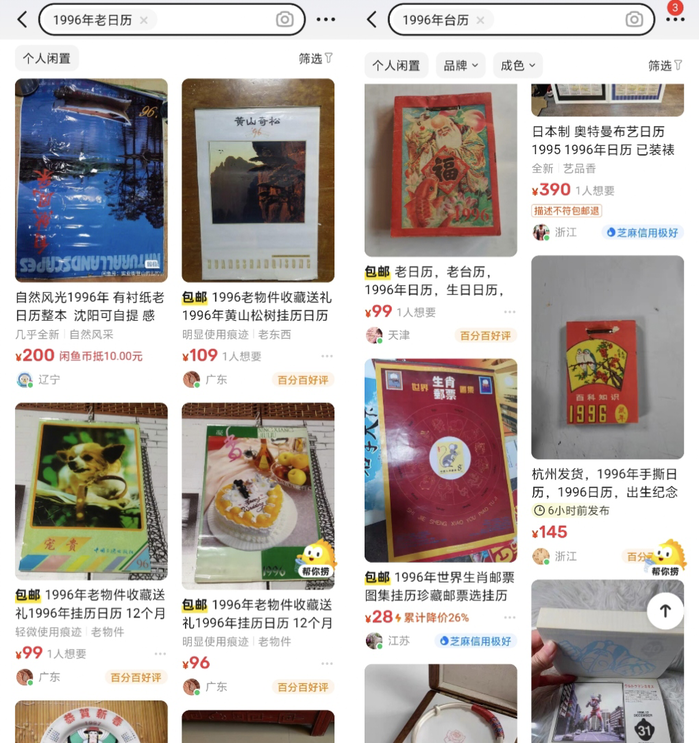View the 日本制奥特曼布艺日历 listing at ¥390
The width and height of the screenshot is (699, 743).
pos(607,141)
